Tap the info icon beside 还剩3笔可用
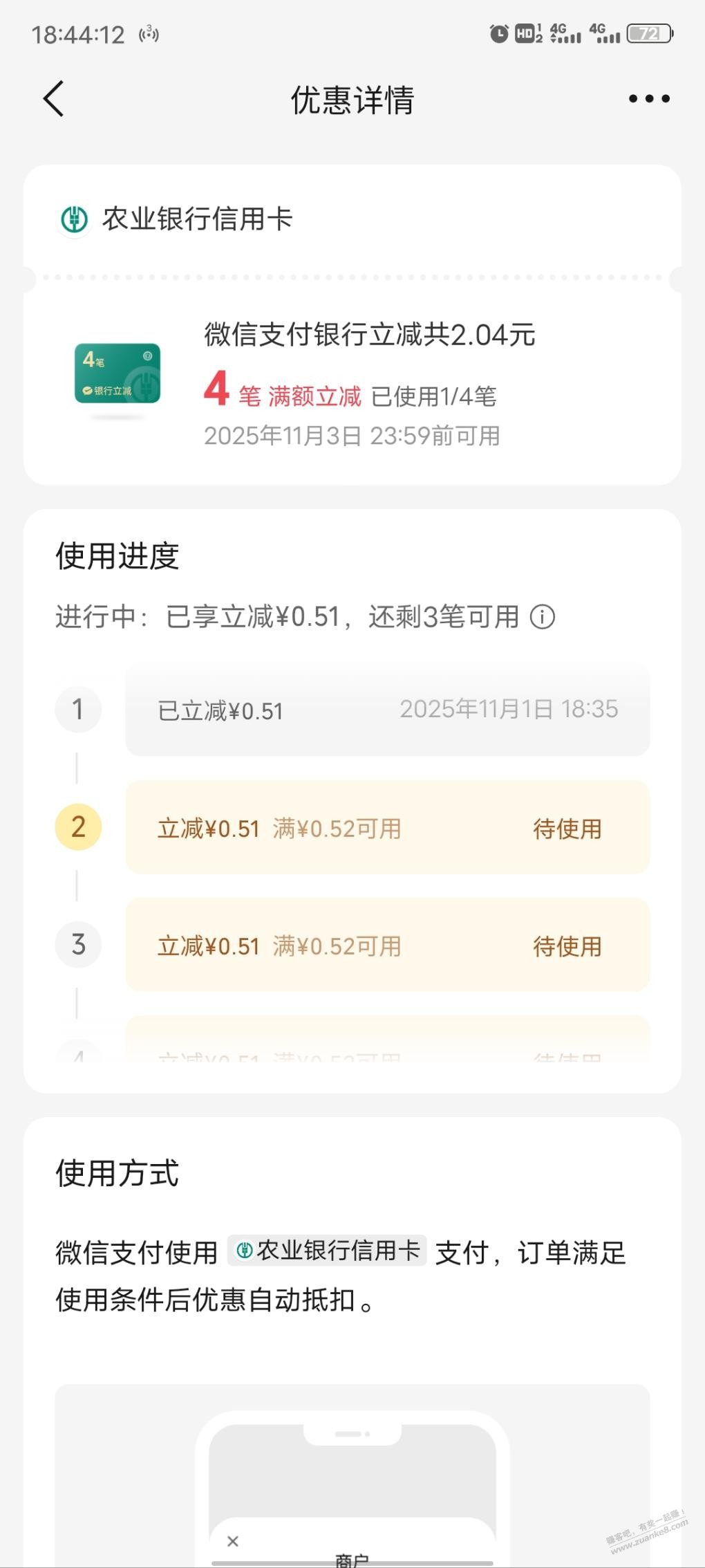The height and width of the screenshot is (1568, 705). click(x=543, y=617)
